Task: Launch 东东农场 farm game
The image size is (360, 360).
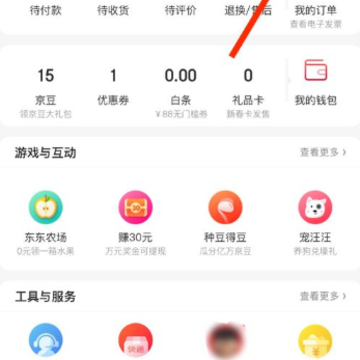Action: pyautogui.click(x=45, y=223)
